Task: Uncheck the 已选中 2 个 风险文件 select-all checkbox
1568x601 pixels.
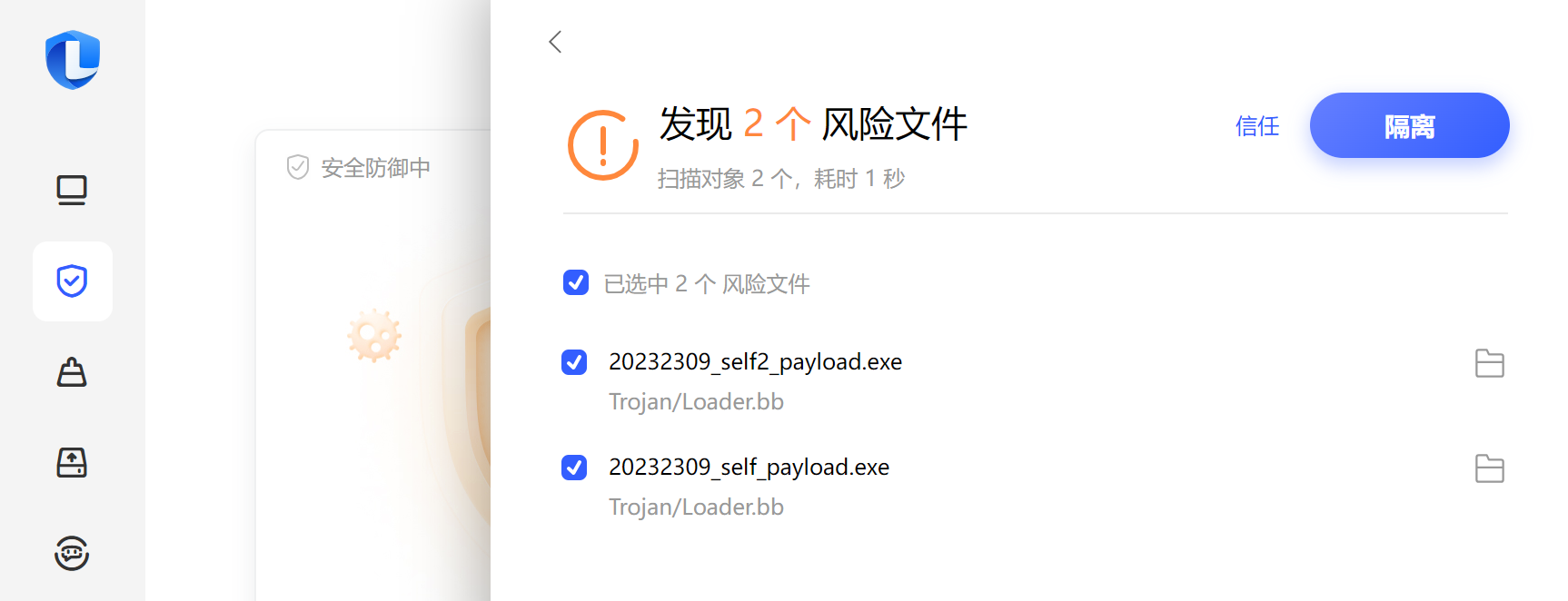Action: [576, 283]
